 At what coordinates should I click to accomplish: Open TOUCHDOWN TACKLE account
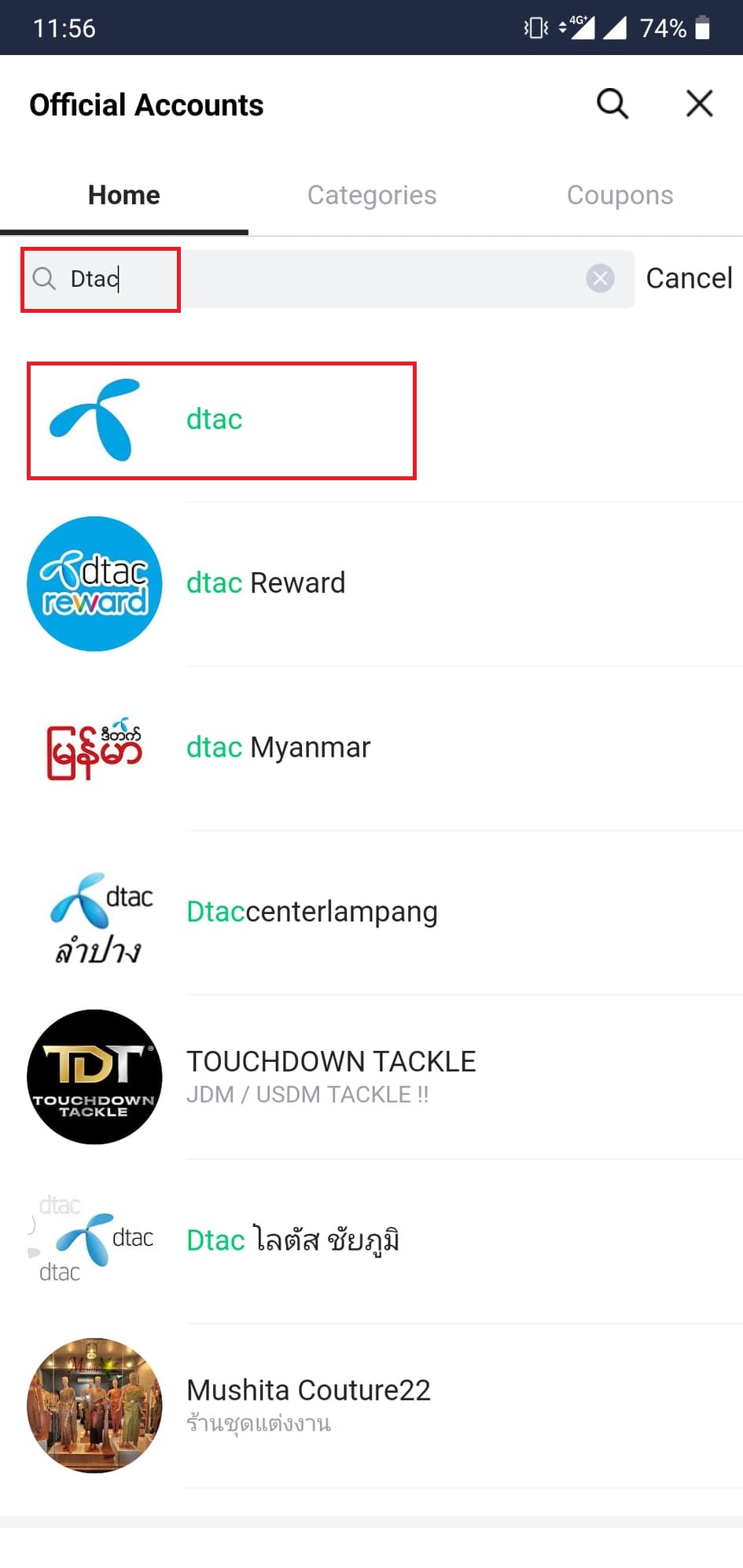click(330, 1075)
